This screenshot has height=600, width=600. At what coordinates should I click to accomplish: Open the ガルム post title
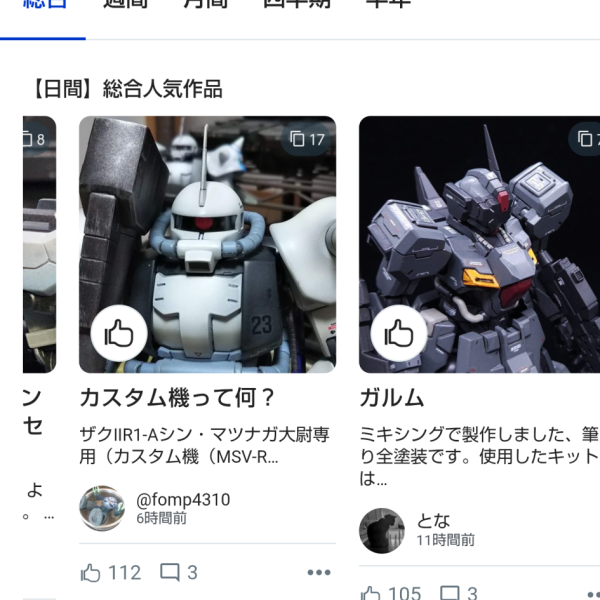tap(392, 398)
